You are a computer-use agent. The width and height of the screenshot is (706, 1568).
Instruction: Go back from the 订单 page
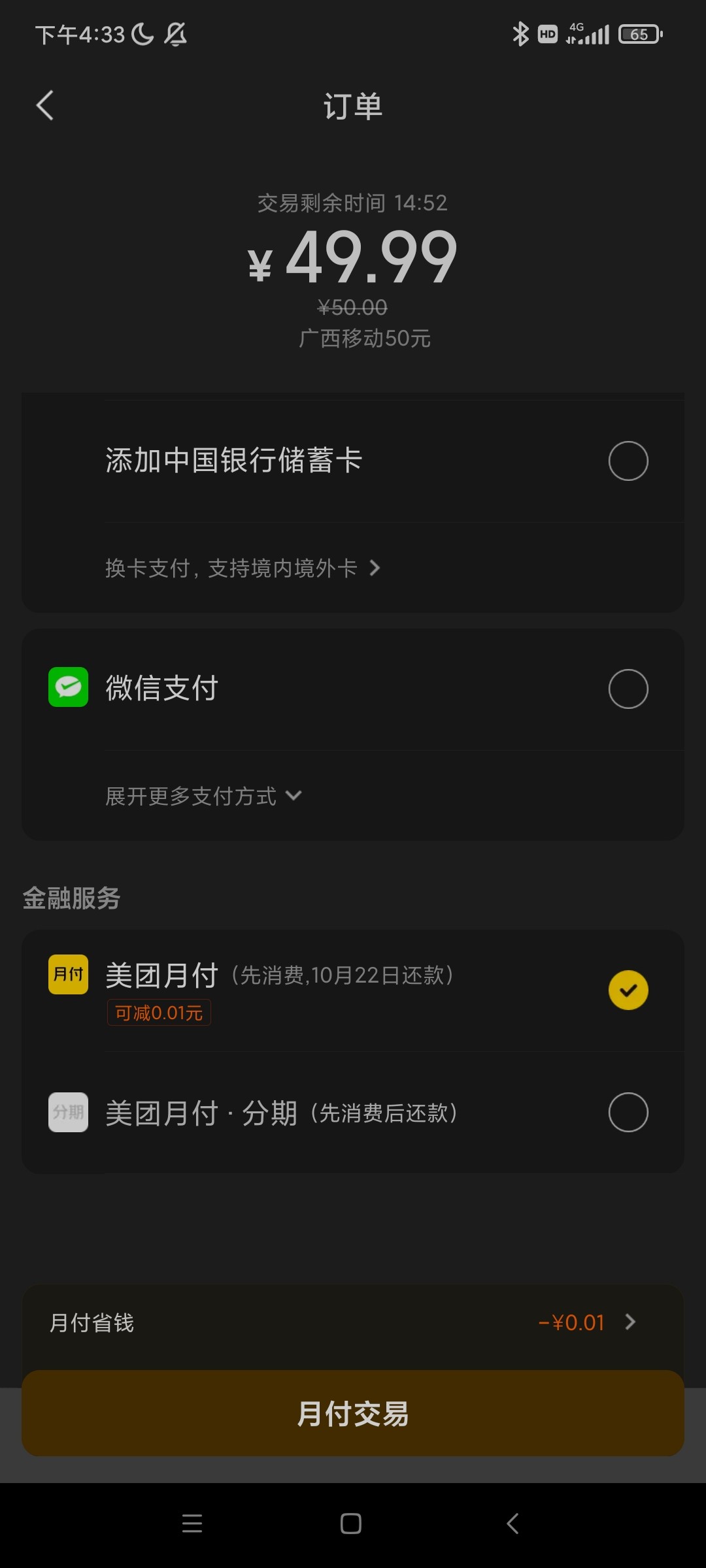coord(44,106)
